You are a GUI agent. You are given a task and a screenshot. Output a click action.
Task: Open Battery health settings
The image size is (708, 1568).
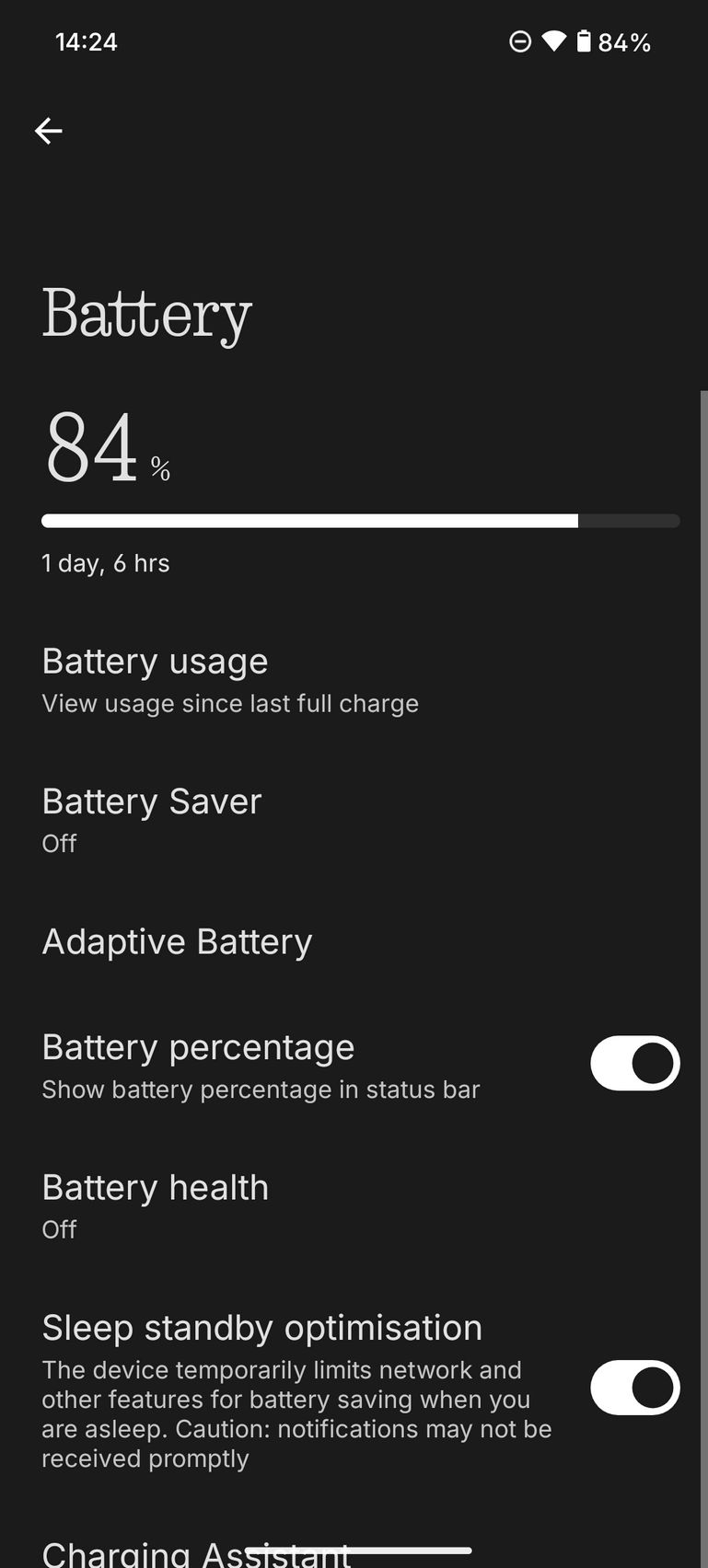(x=155, y=1205)
